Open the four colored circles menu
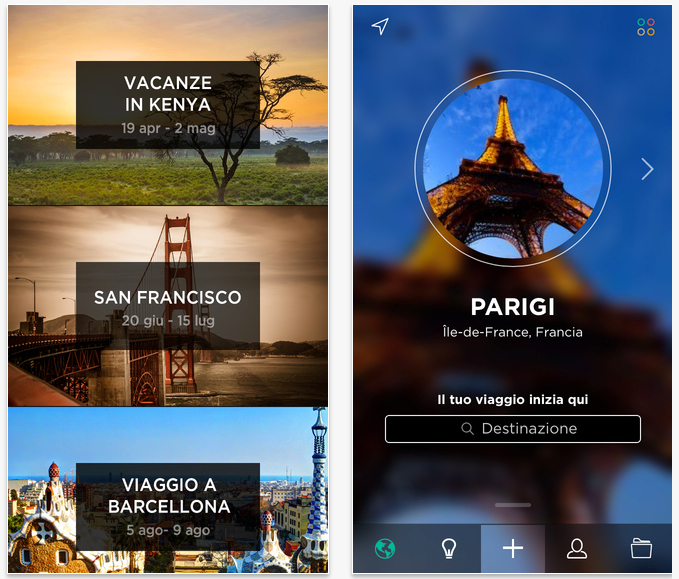Screen dimensions: 679x579 [x=646, y=27]
